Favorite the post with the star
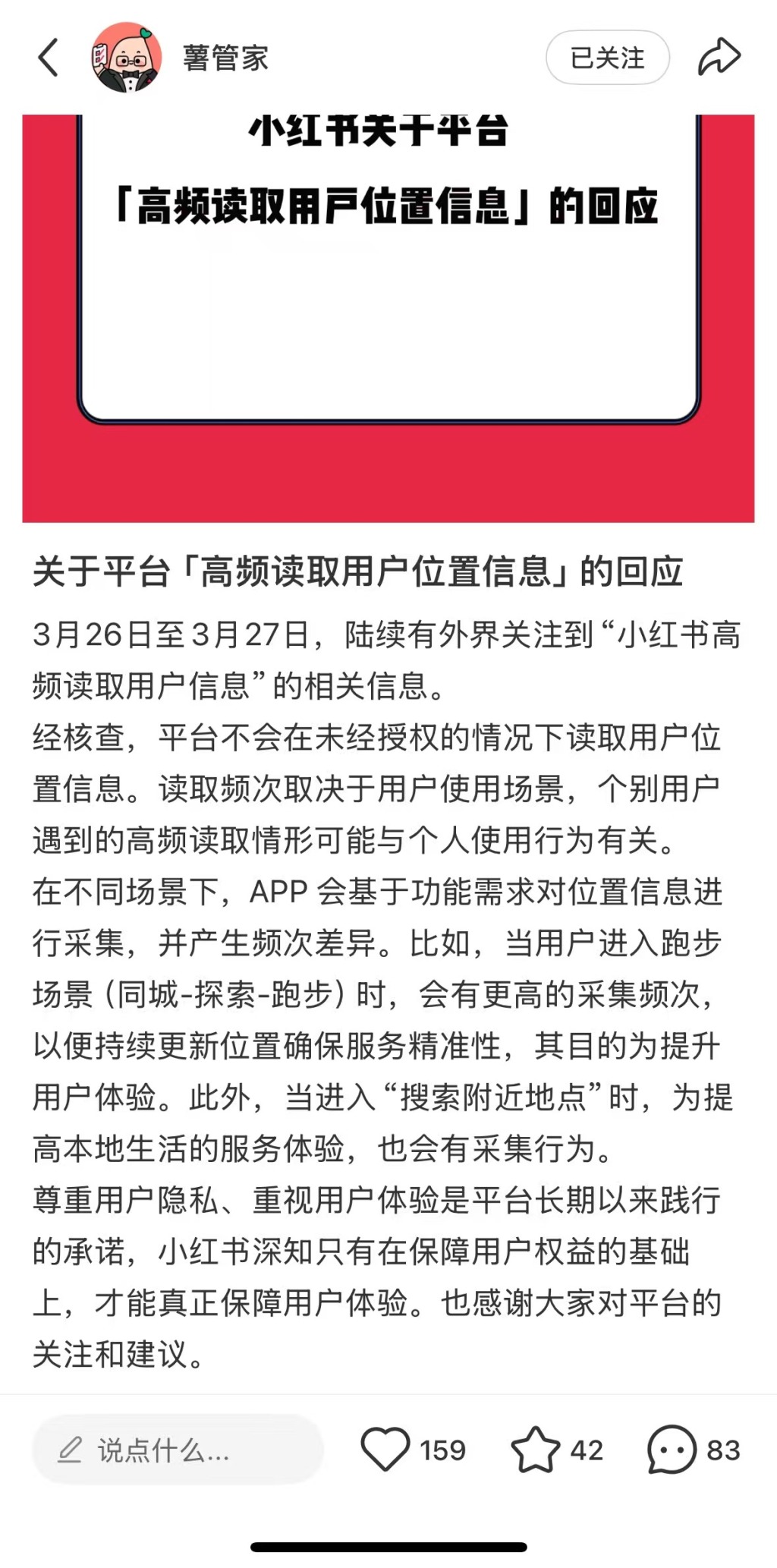 click(536, 1449)
